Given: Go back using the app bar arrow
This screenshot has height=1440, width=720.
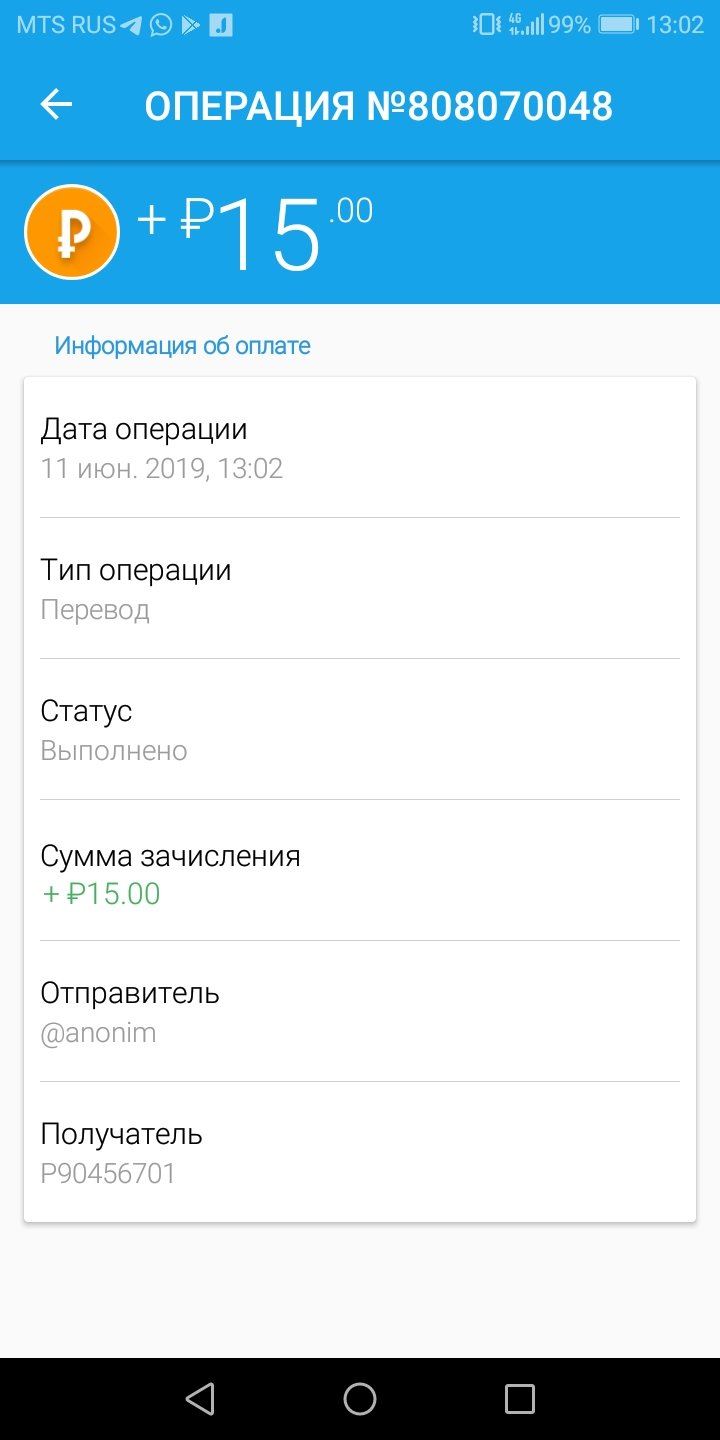Looking at the screenshot, I should point(56,104).
